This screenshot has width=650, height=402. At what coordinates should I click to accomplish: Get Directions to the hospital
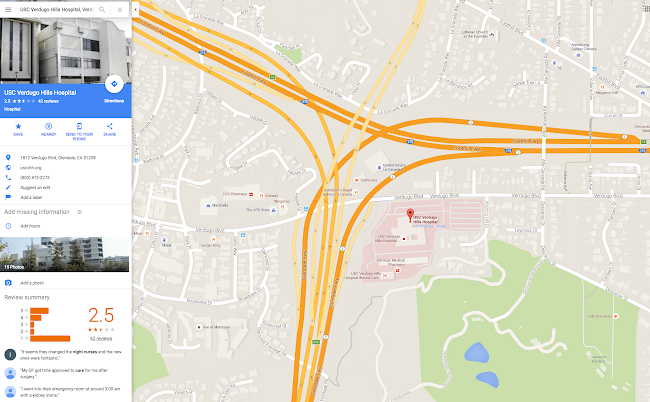[113, 85]
